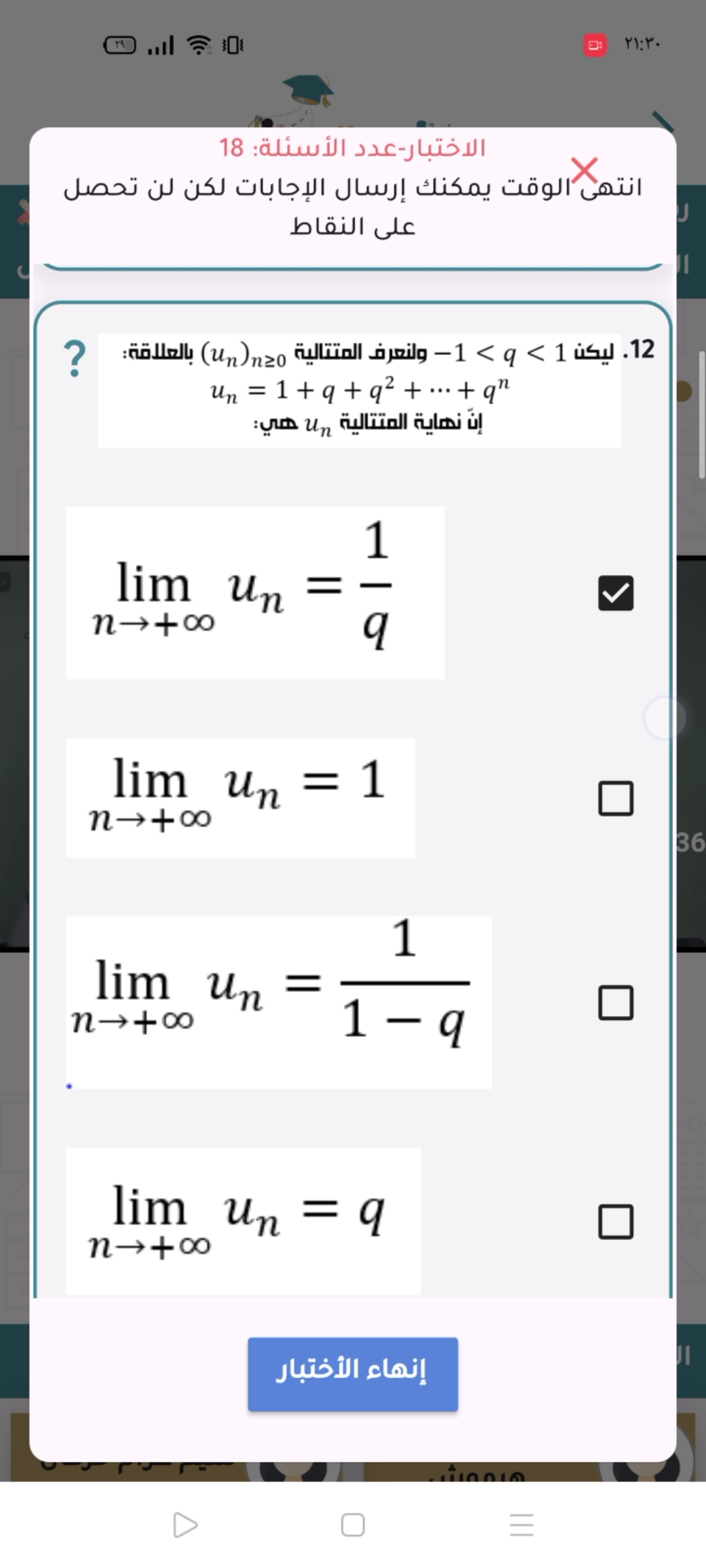Viewport: 706px width, 1568px height.
Task: Tap the إنهاء الأختبار button to finish
Action: point(352,1374)
